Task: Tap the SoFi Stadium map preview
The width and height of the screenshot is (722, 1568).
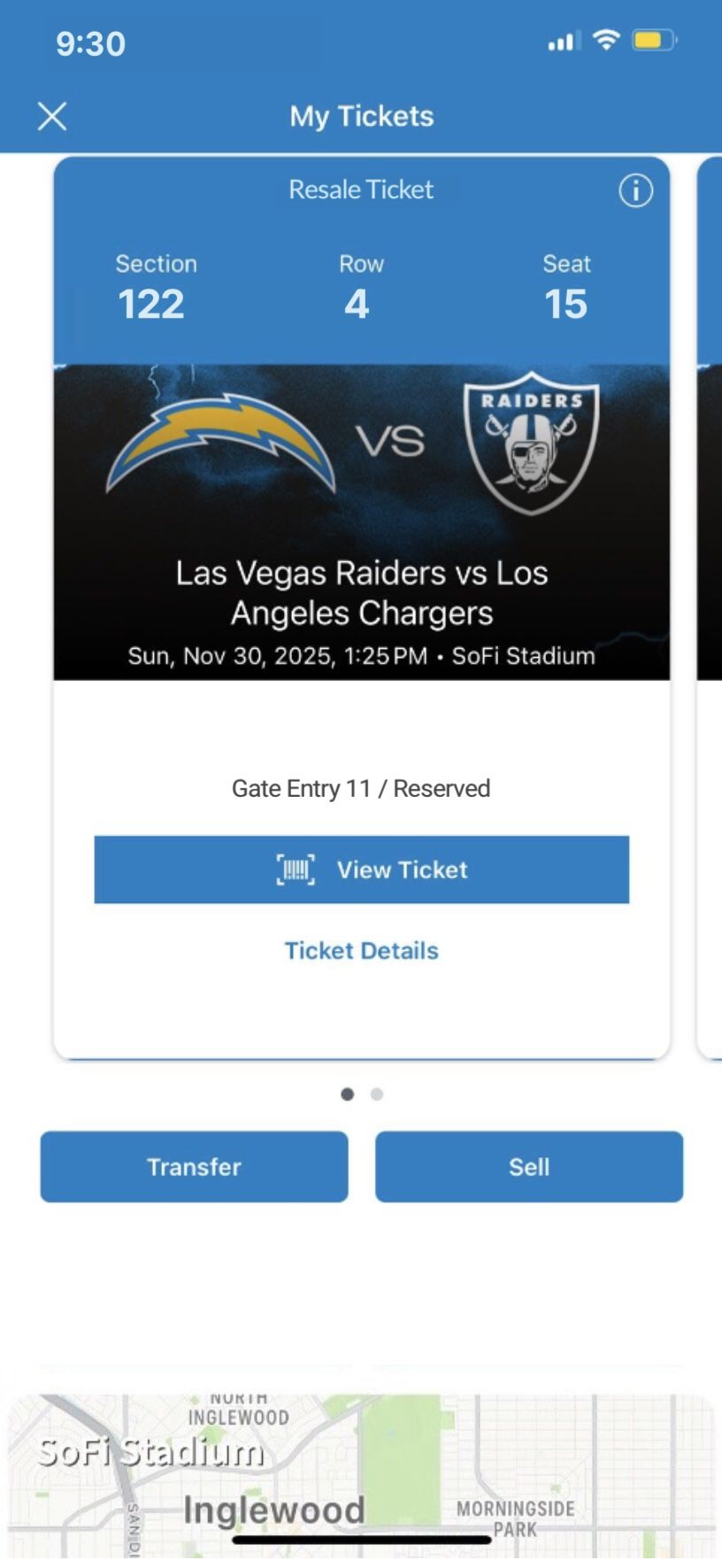Action: coord(361,1461)
